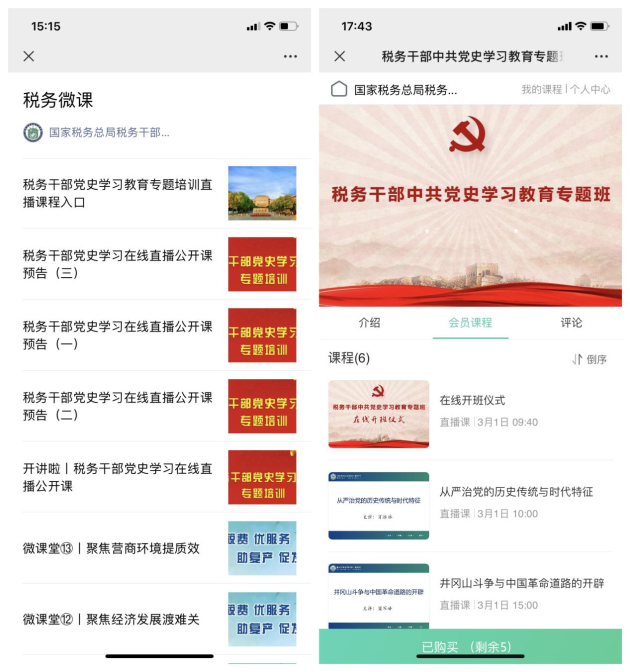Open 国家税务总局税务干部 account link under 税务微课
The height and width of the screenshot is (672, 630).
point(108,132)
